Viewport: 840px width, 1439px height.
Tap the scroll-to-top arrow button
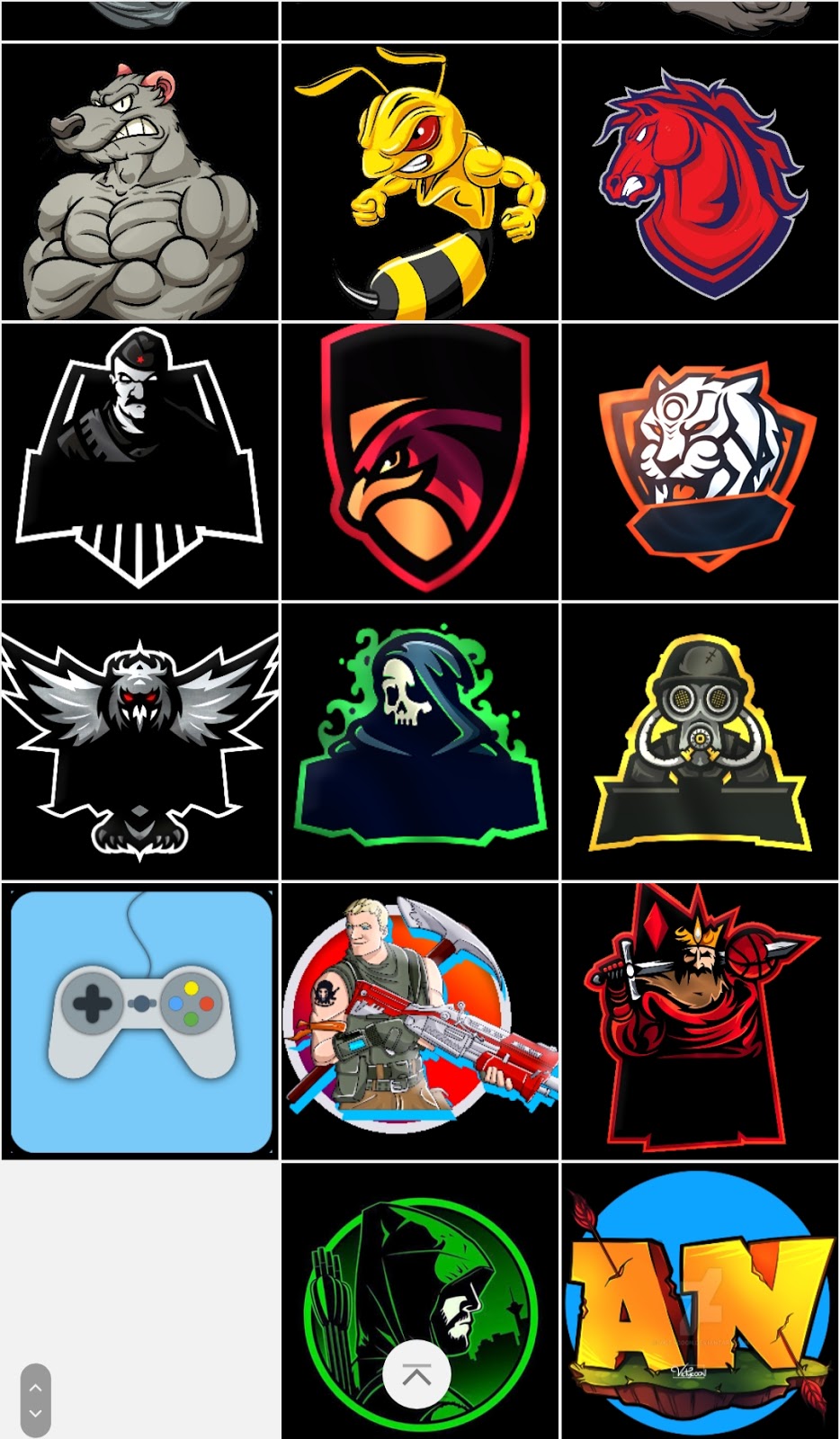click(416, 1374)
